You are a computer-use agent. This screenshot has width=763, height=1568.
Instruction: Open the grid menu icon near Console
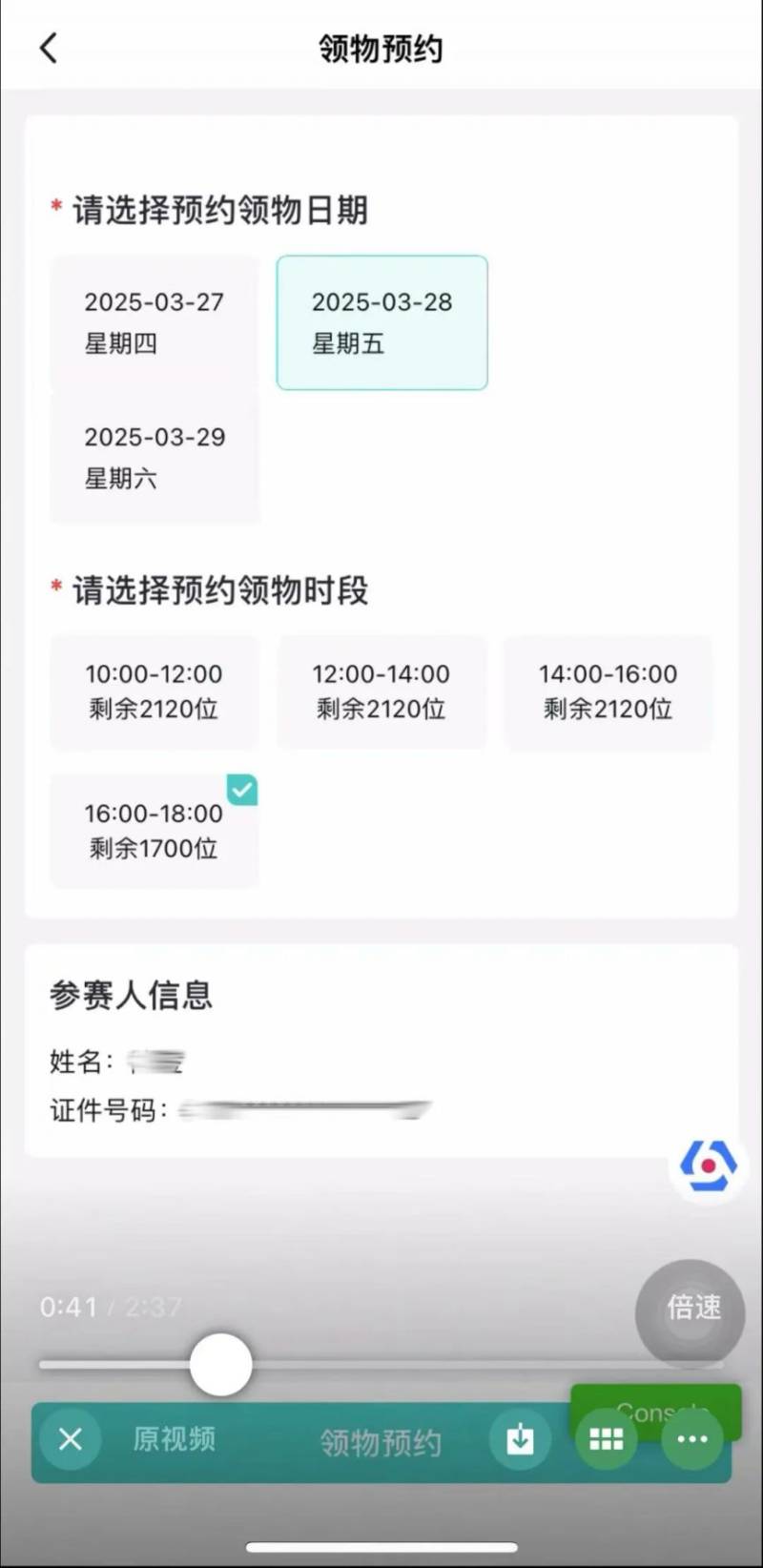pyautogui.click(x=605, y=1440)
